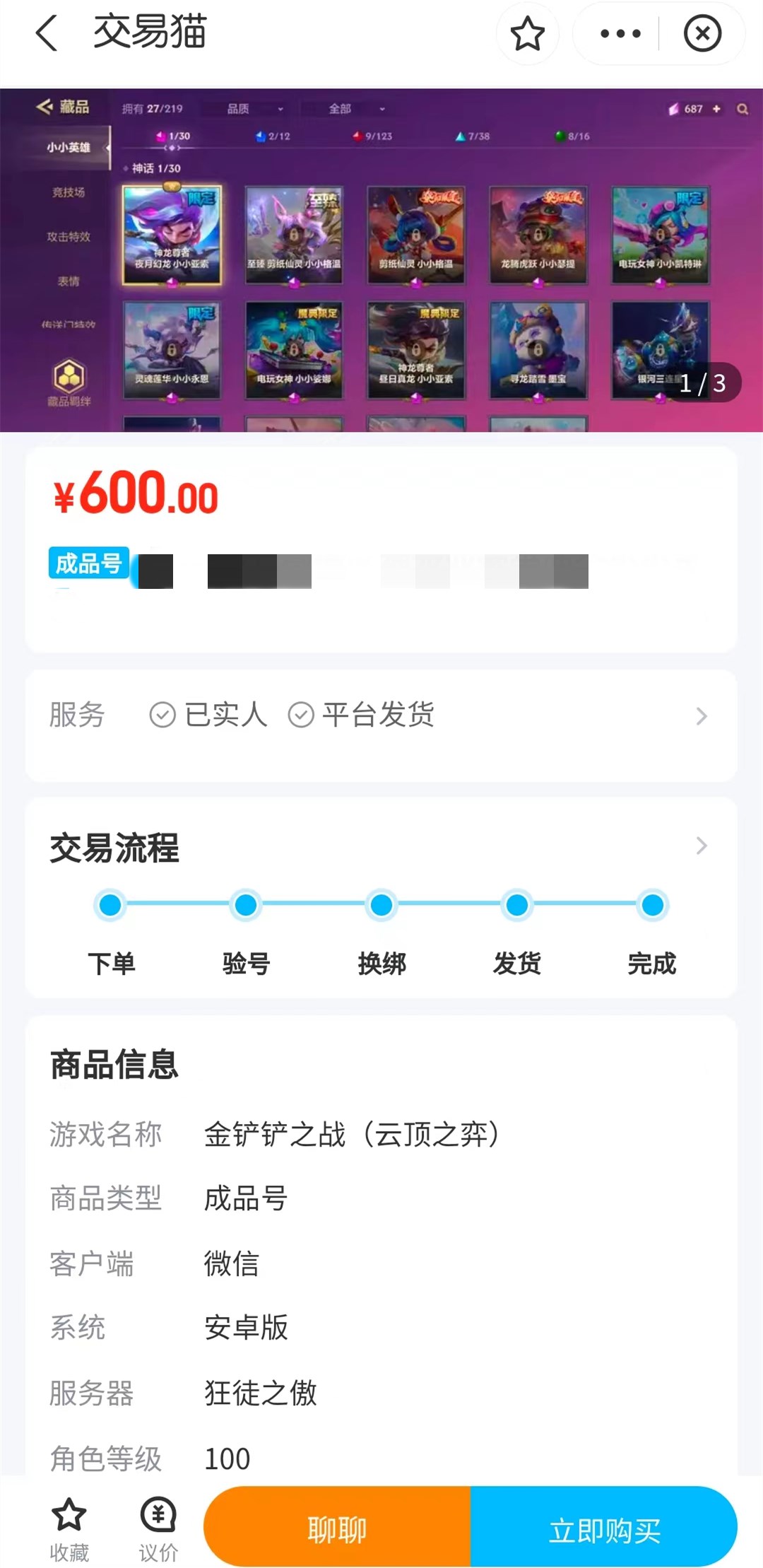This screenshot has width=763, height=1568.
Task: Add this listing to 收藏
Action: point(69,1528)
